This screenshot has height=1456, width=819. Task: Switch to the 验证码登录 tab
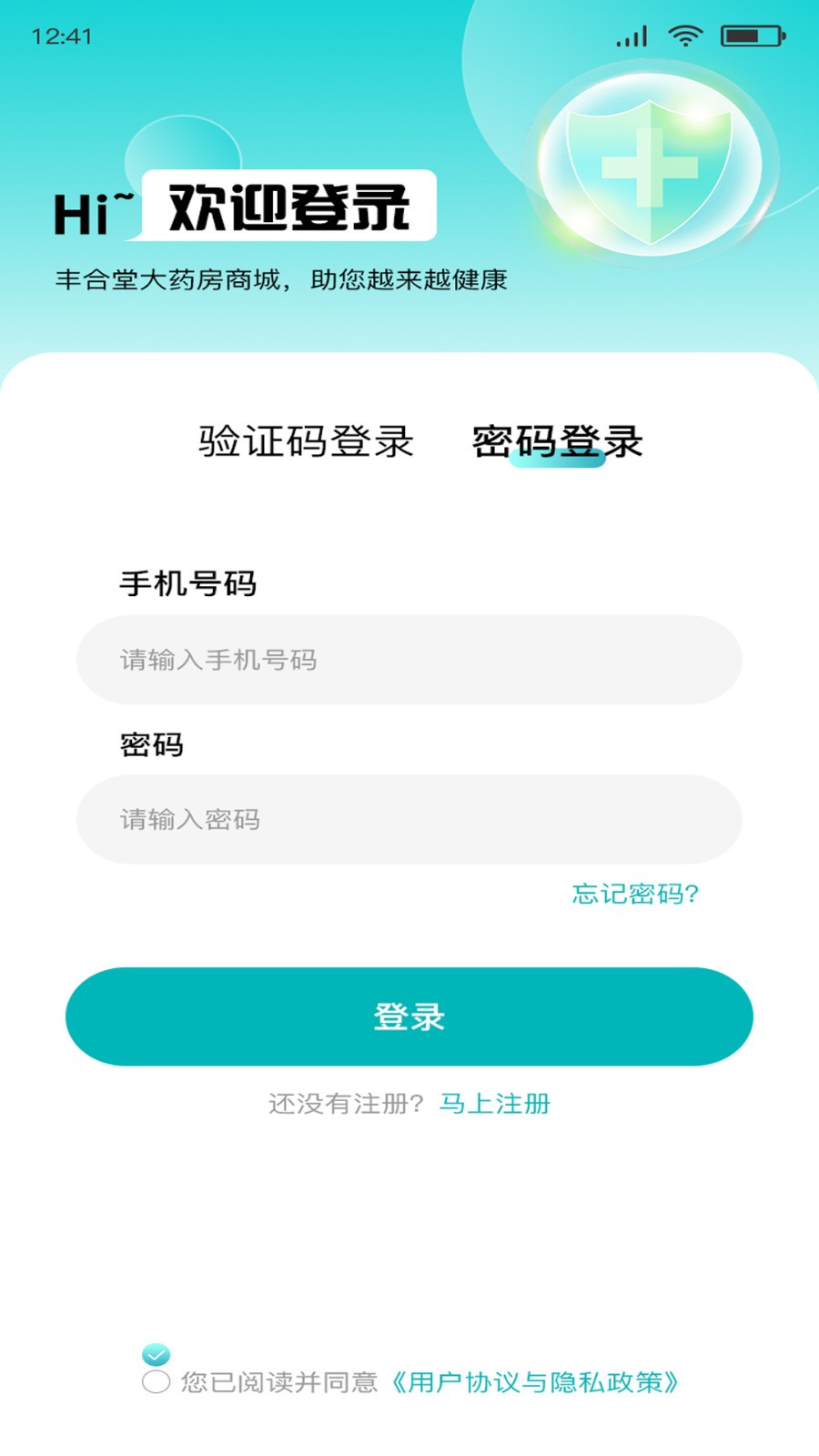click(x=307, y=442)
